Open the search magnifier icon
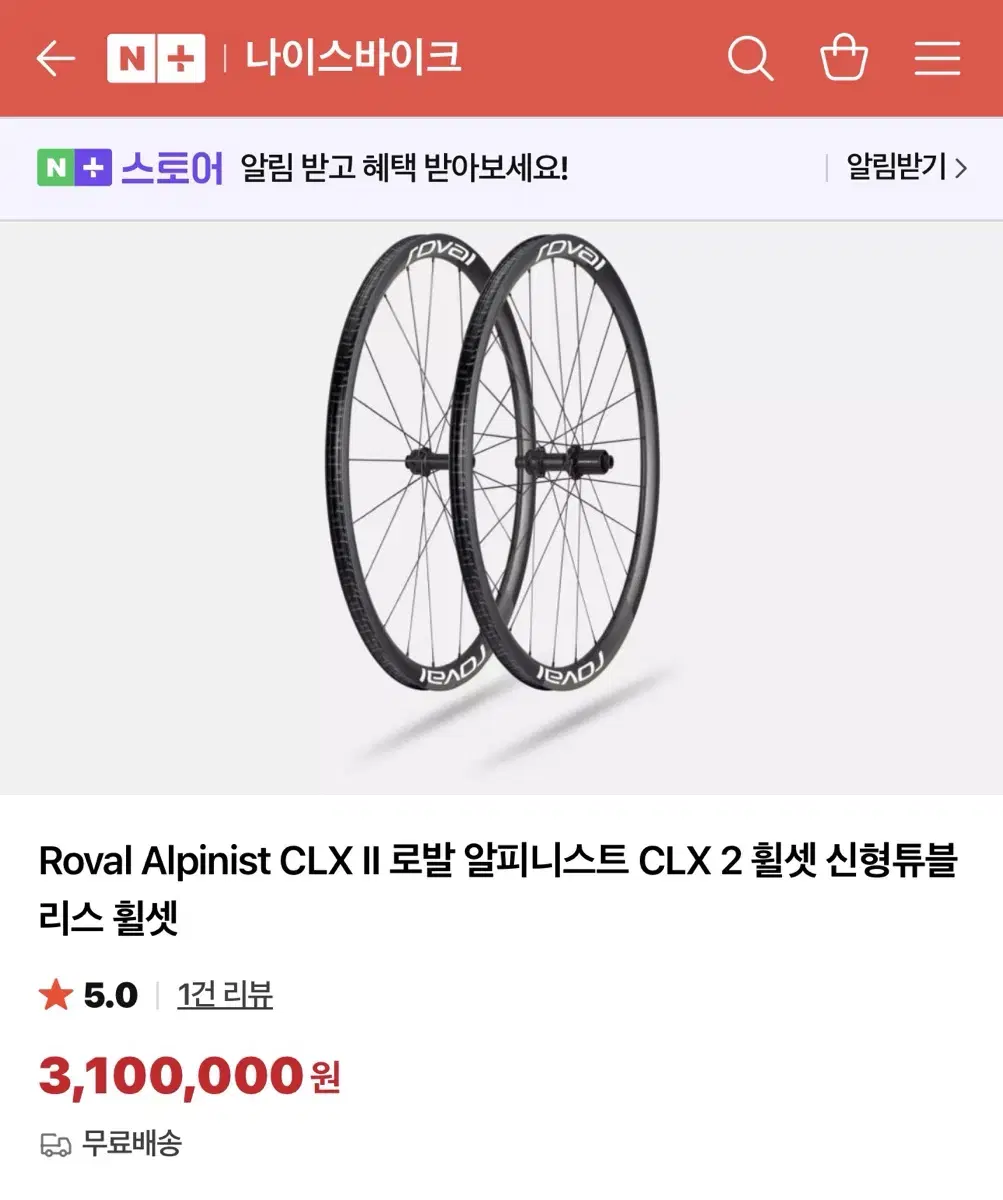 pyautogui.click(x=750, y=58)
